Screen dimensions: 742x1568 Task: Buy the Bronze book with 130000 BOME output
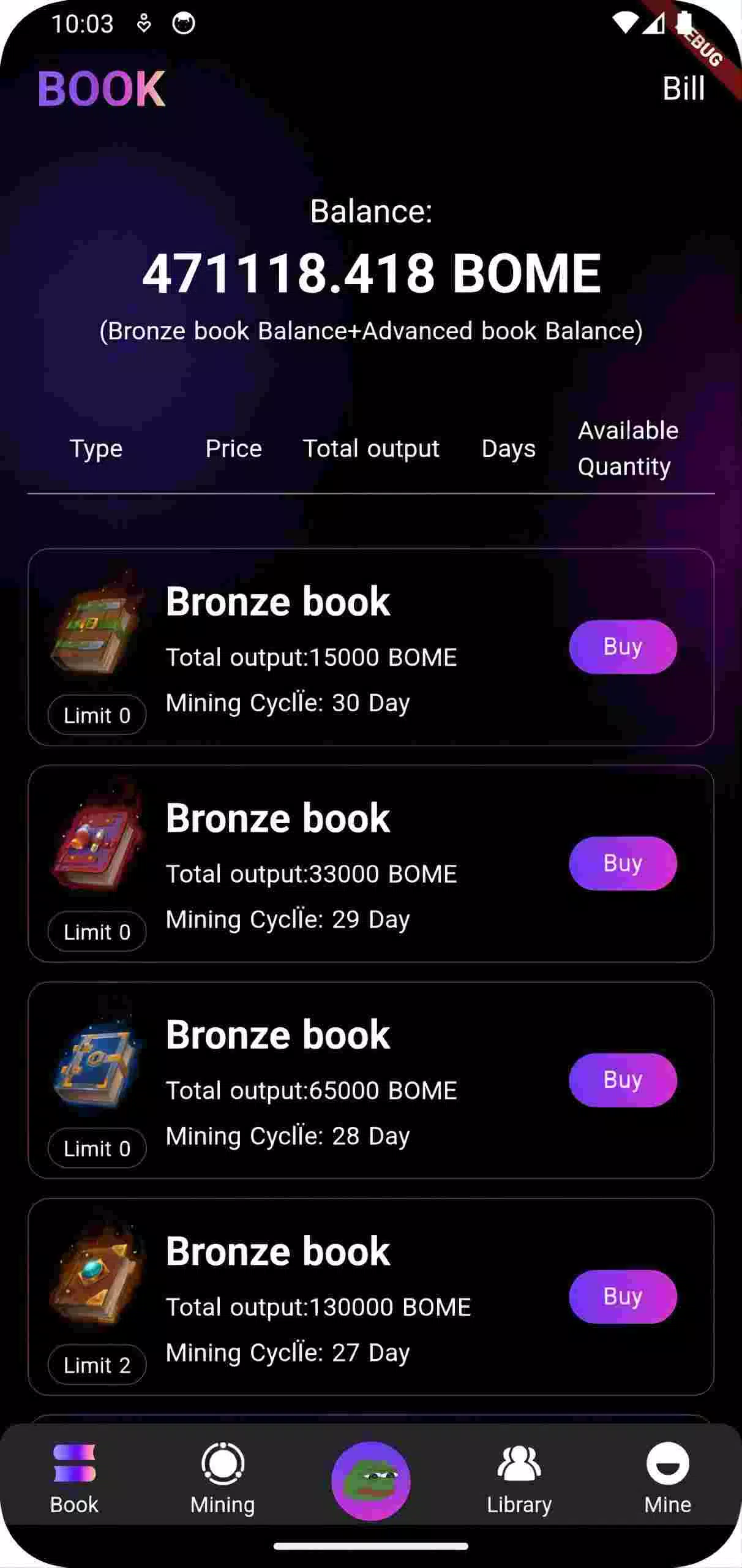pyautogui.click(x=623, y=1297)
